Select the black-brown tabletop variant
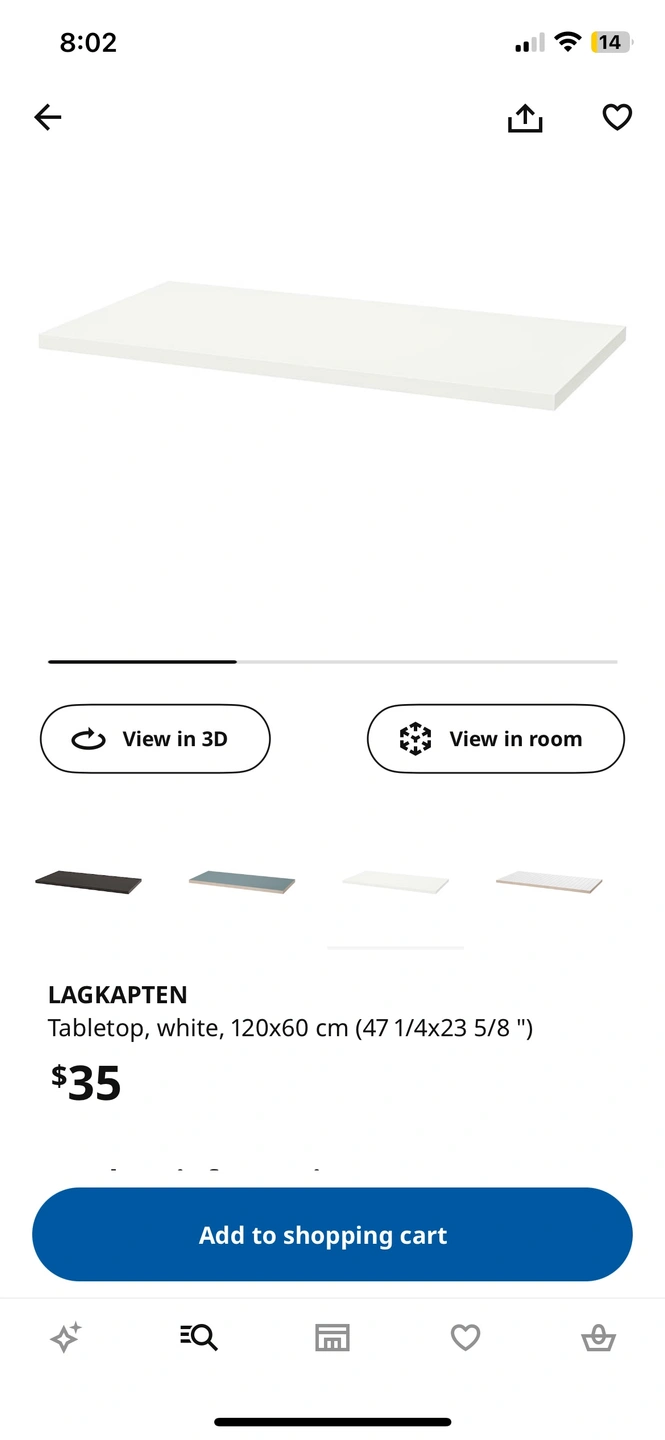665x1440 pixels. (88, 881)
